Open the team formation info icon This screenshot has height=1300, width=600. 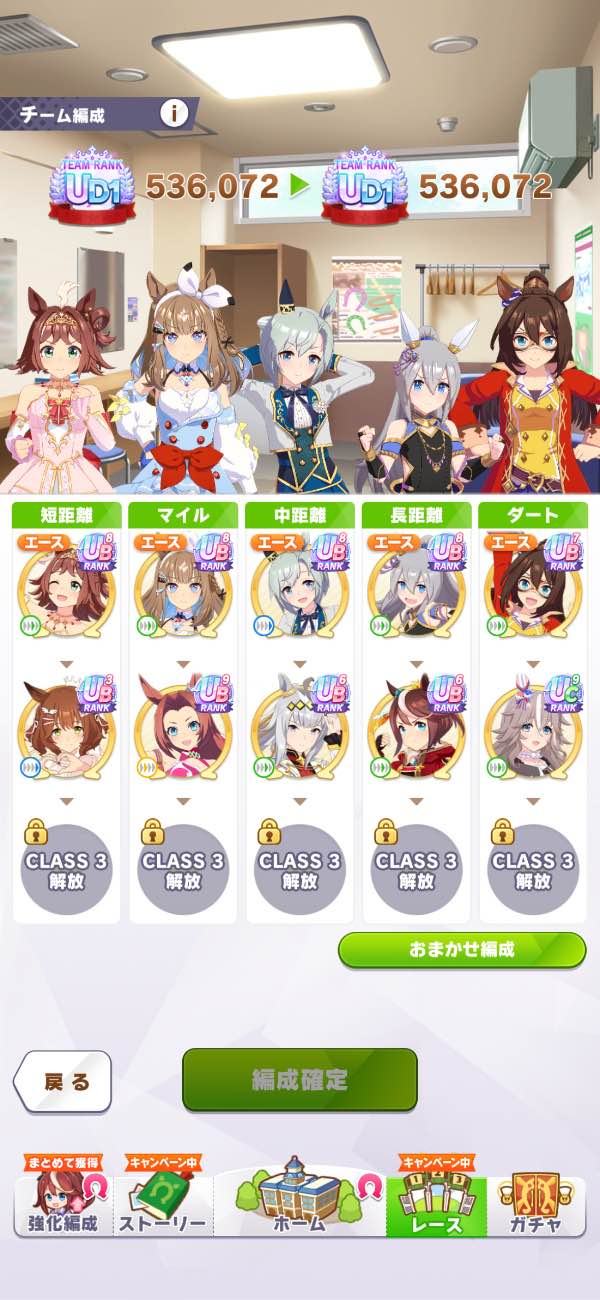175,113
